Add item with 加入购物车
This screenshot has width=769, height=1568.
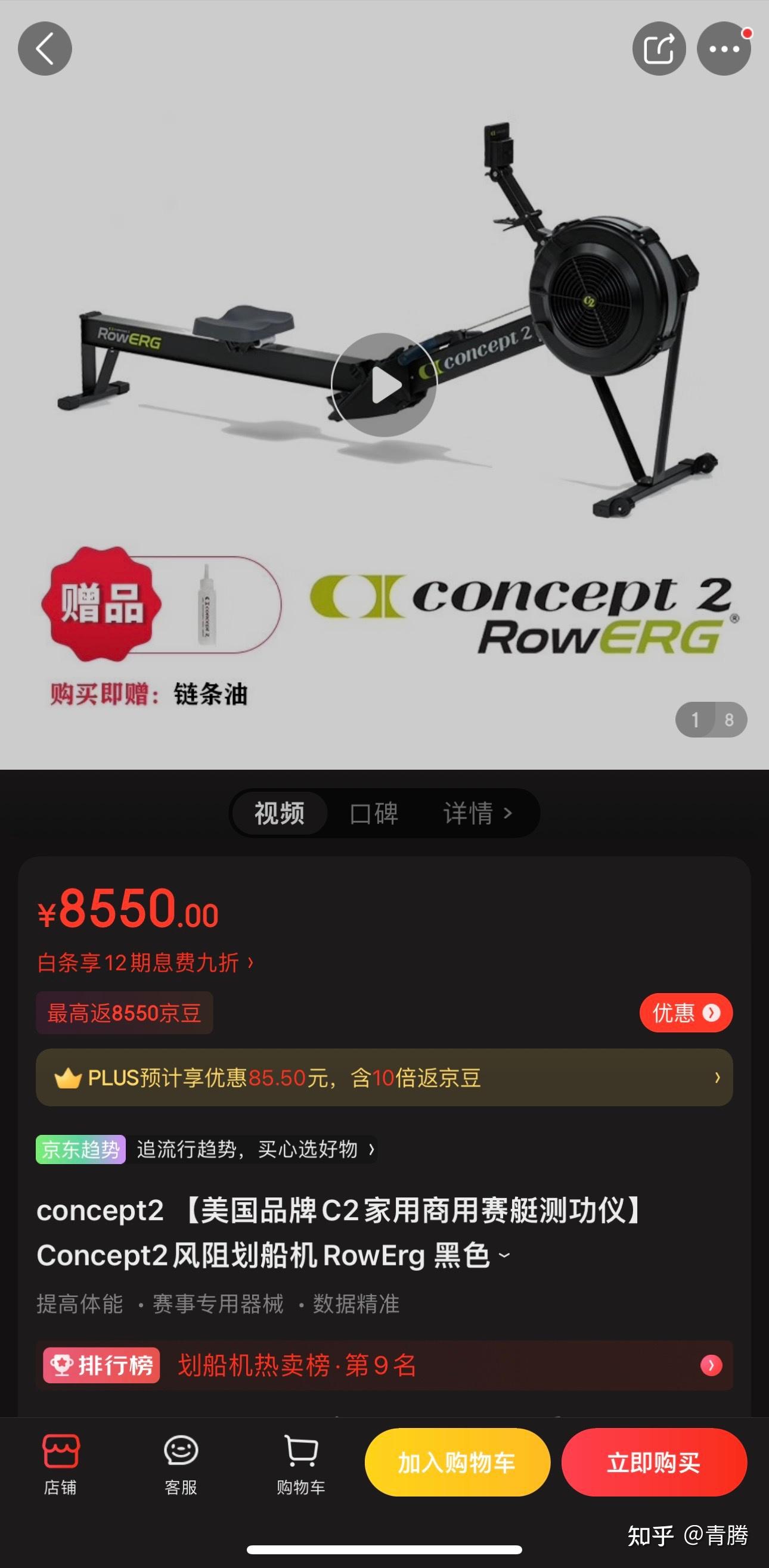(457, 1463)
